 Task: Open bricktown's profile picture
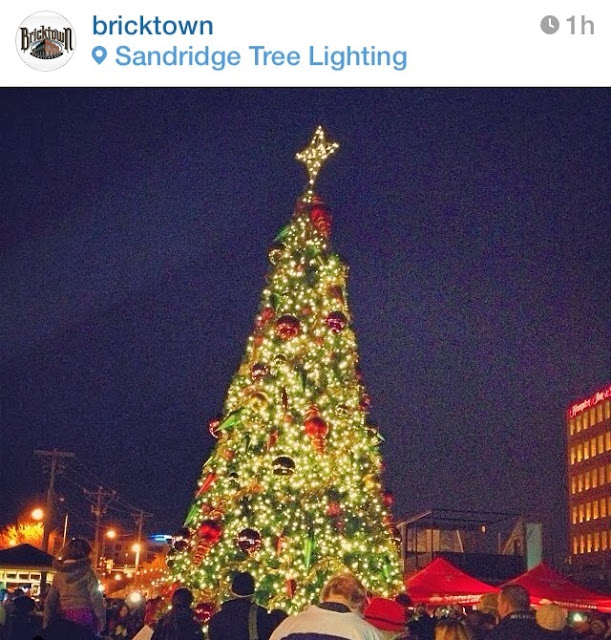click(x=45, y=41)
